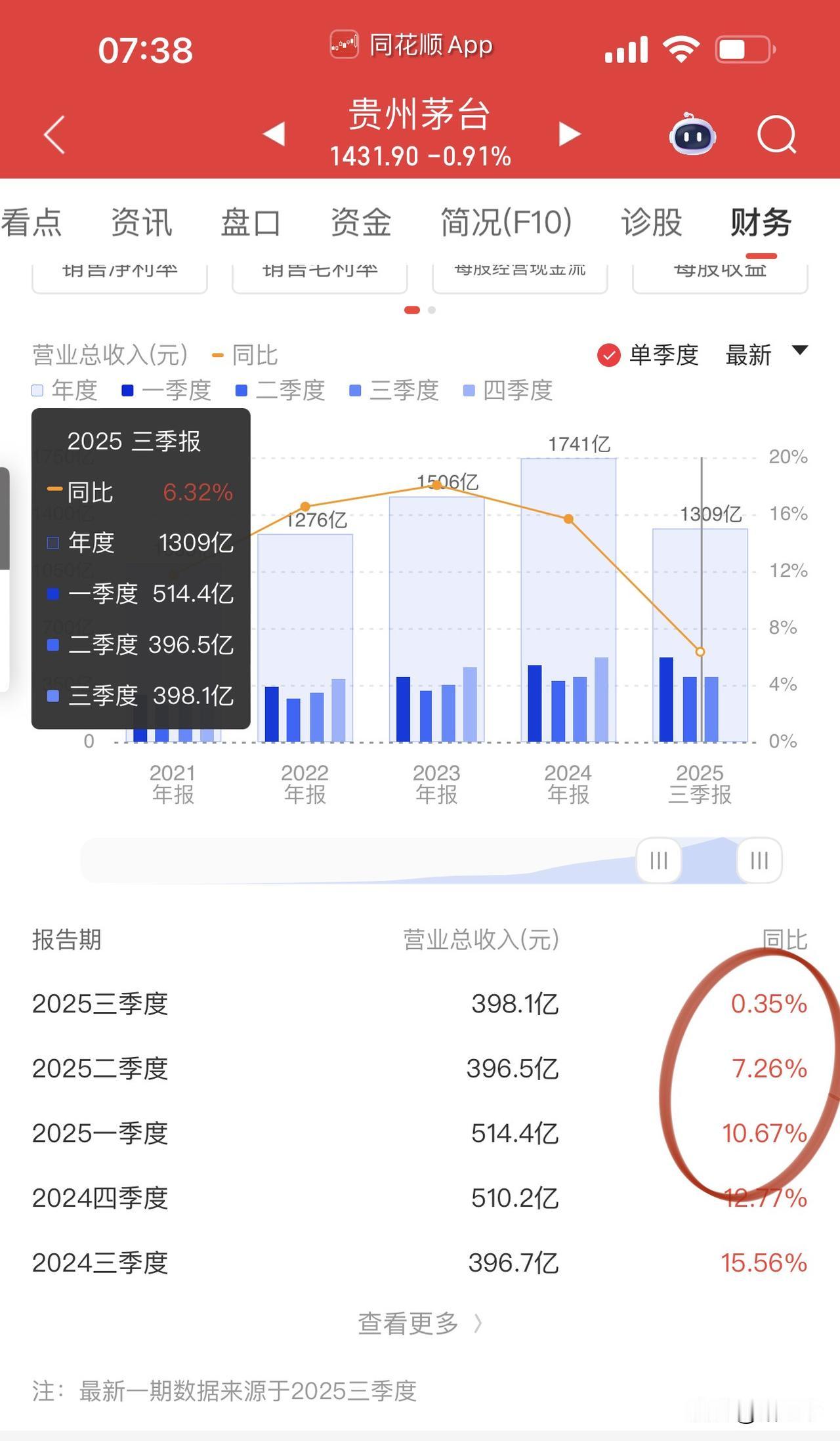The width and height of the screenshot is (840, 1441).
Task: Open the 简况(F10) tab
Action: pos(507,222)
